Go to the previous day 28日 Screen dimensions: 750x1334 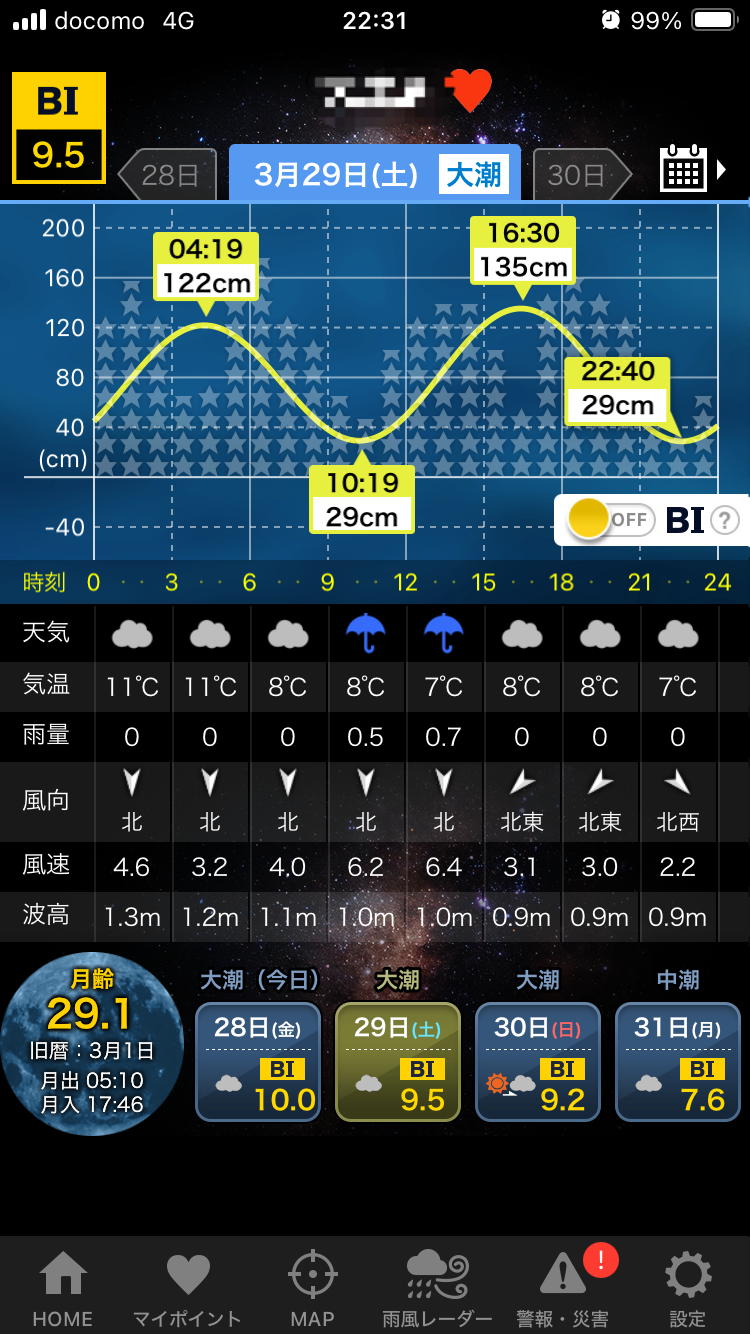pos(167,176)
